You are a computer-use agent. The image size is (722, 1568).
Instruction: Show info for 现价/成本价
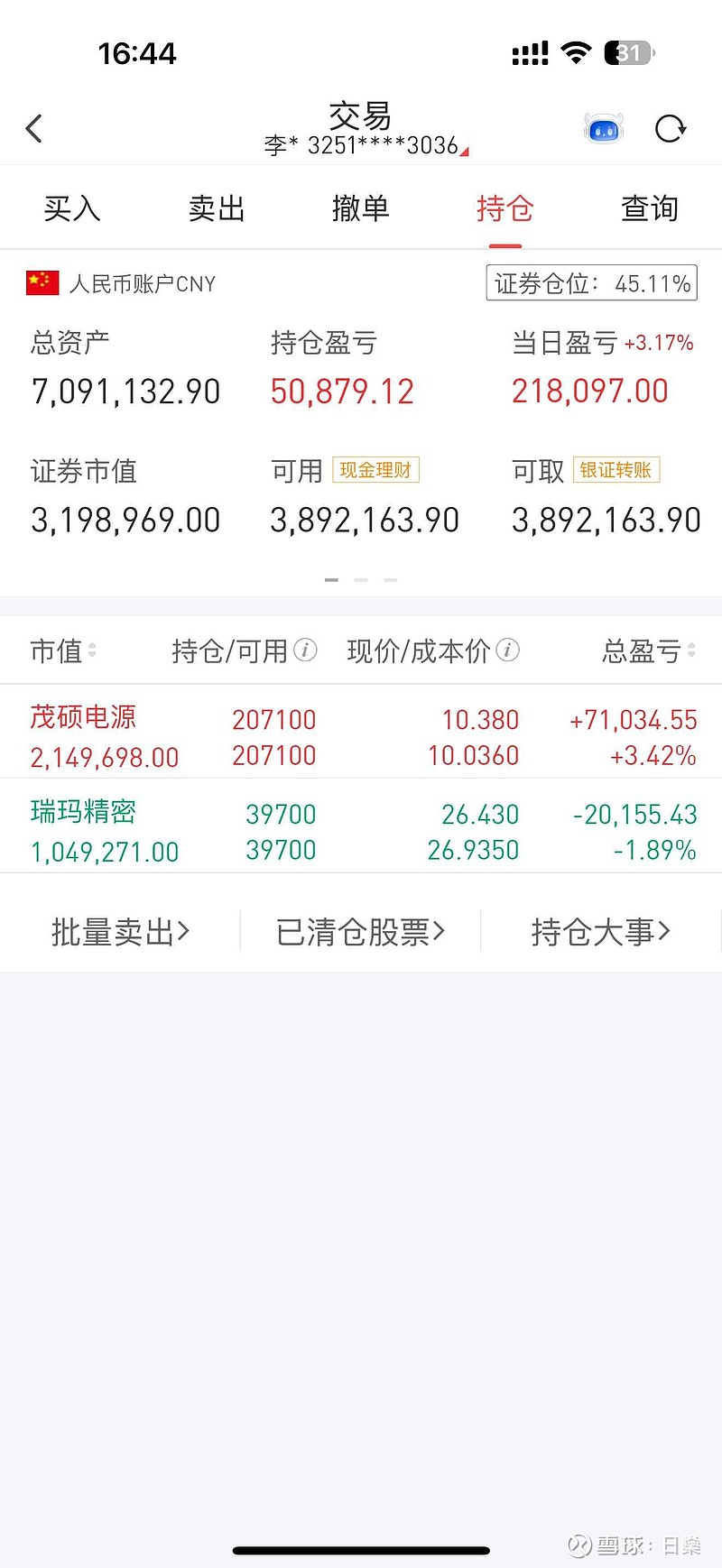point(508,650)
